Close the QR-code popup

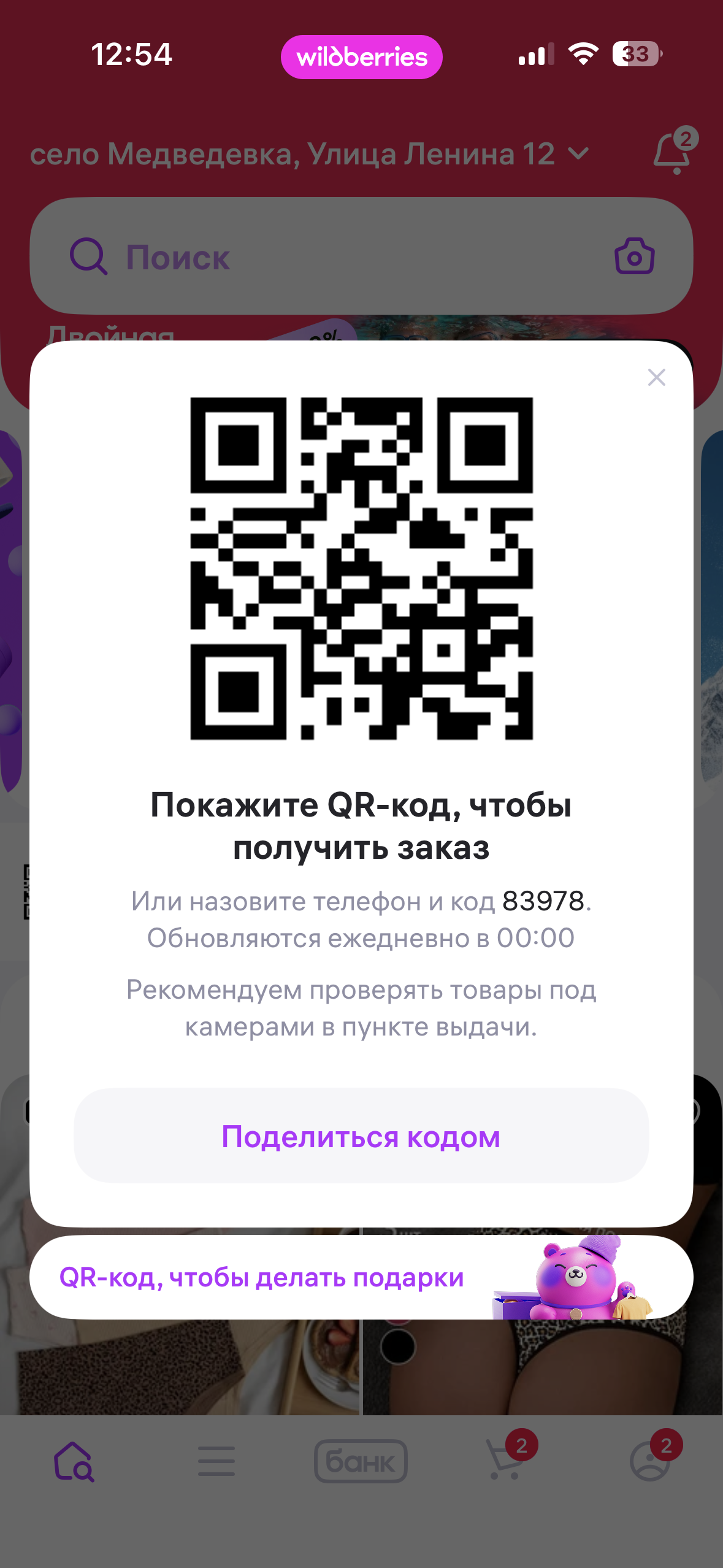656,377
